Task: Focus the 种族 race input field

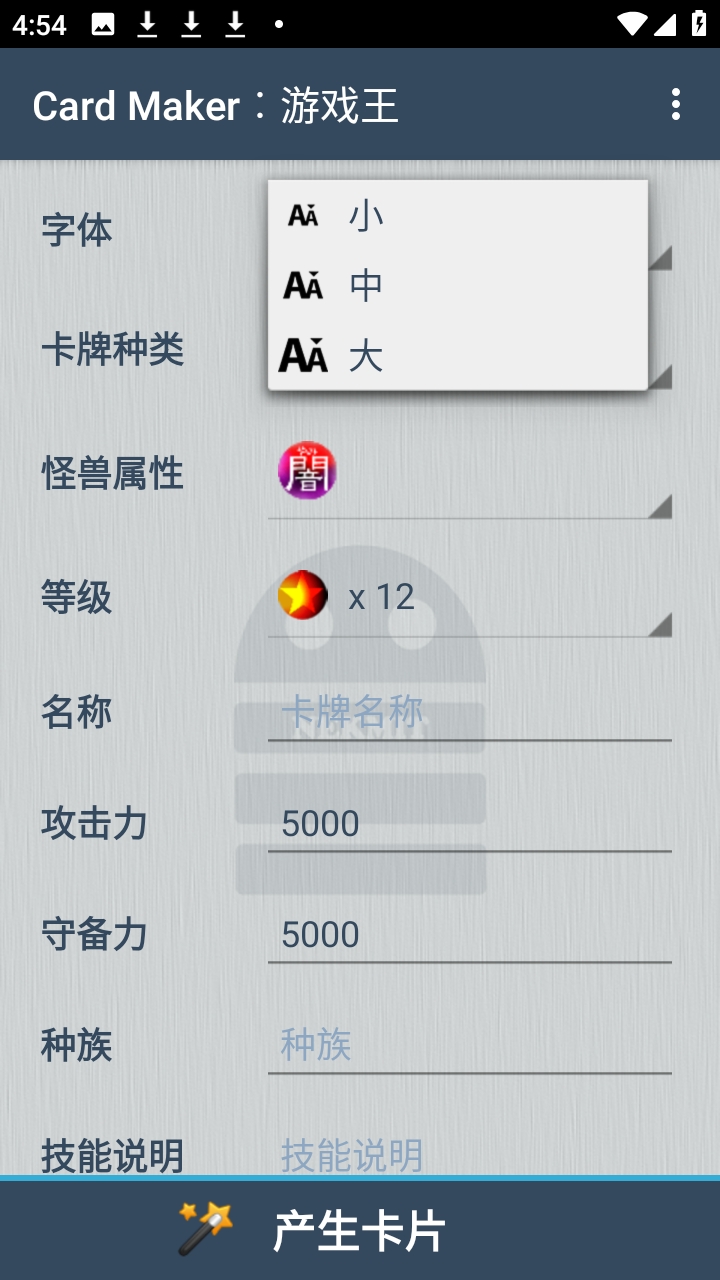Action: tap(469, 1046)
